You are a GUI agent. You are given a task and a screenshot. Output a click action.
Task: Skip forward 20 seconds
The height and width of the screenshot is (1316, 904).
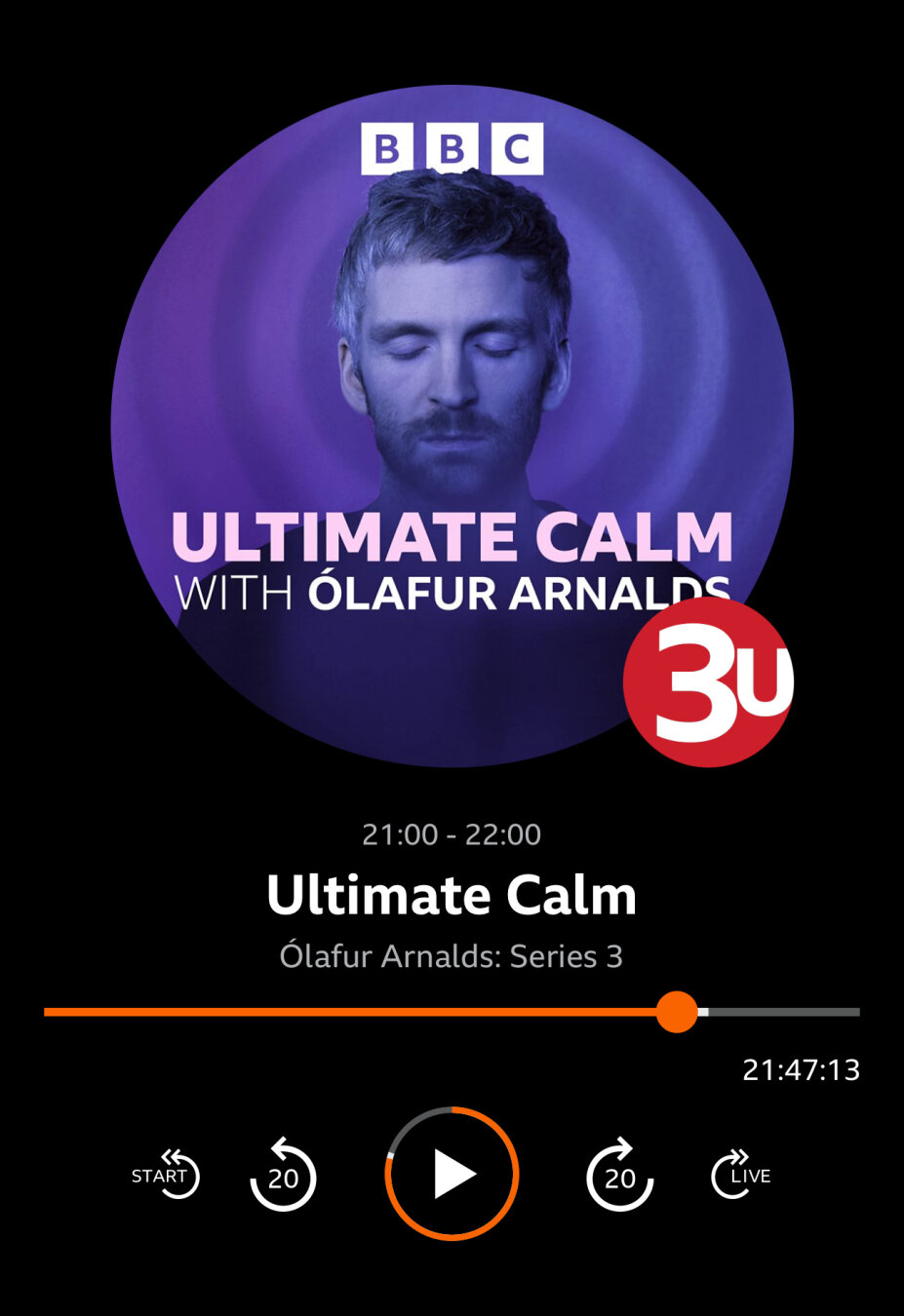point(620,1175)
